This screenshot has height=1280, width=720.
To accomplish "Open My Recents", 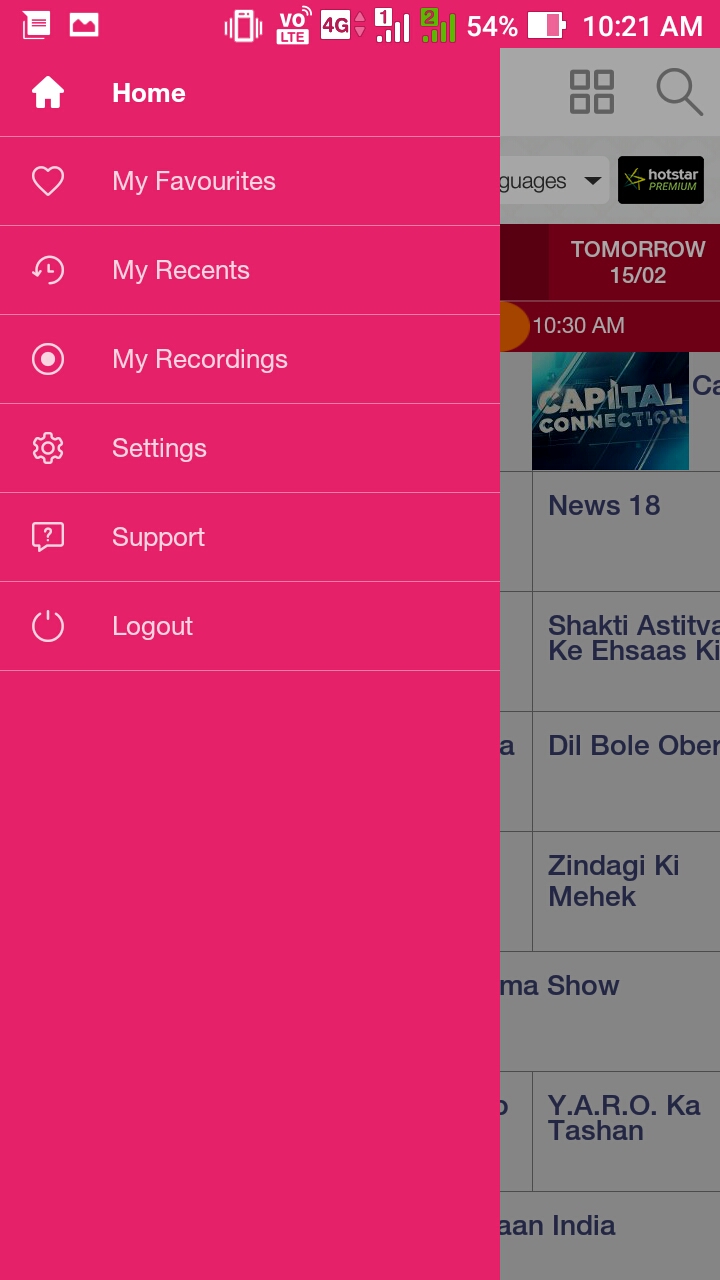I will 180,270.
